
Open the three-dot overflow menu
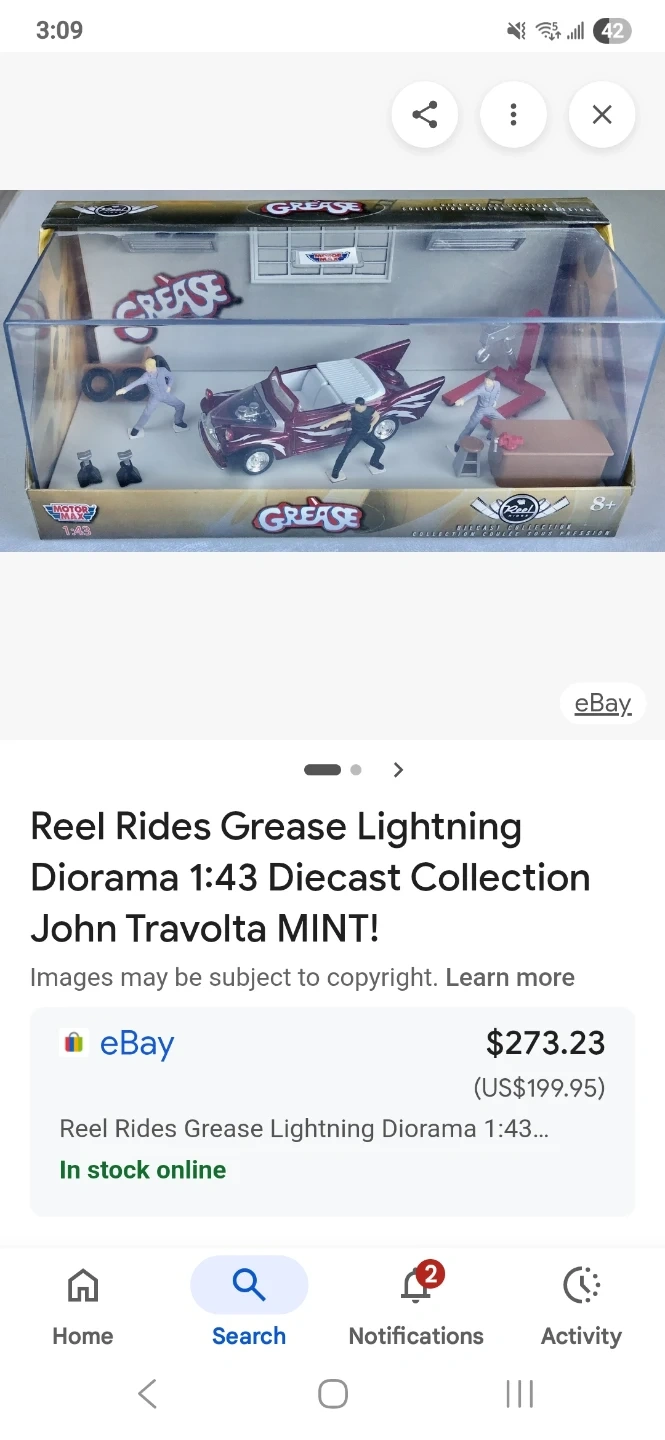(513, 115)
